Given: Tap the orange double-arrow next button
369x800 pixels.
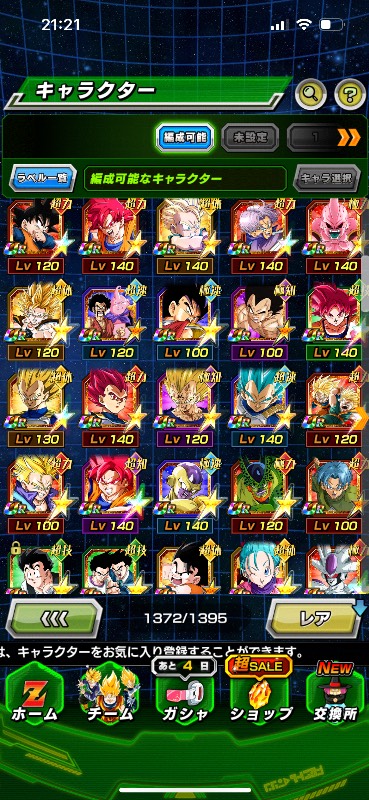Looking at the screenshot, I should point(349,137).
